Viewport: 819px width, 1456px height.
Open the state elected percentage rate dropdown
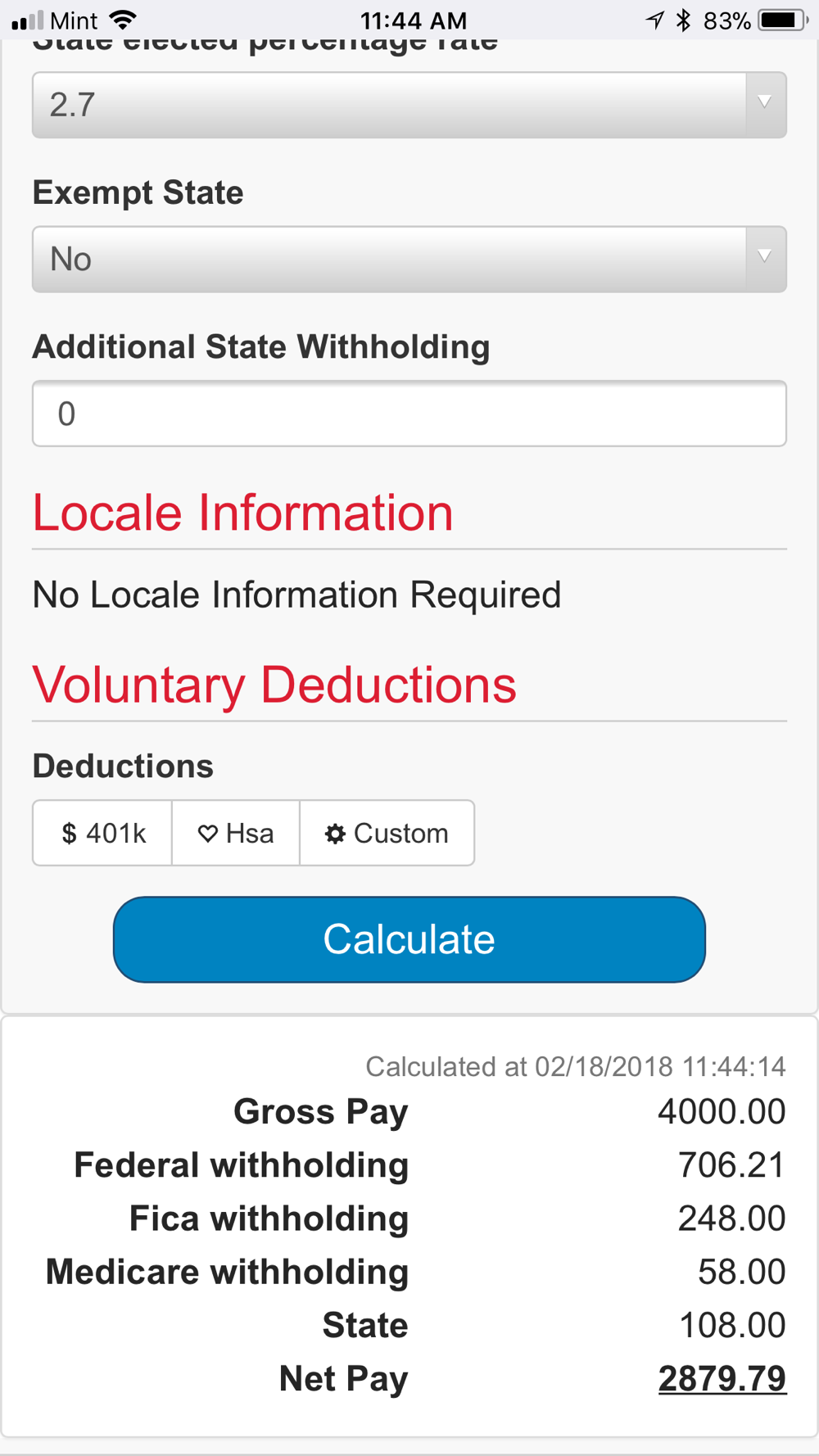point(409,105)
